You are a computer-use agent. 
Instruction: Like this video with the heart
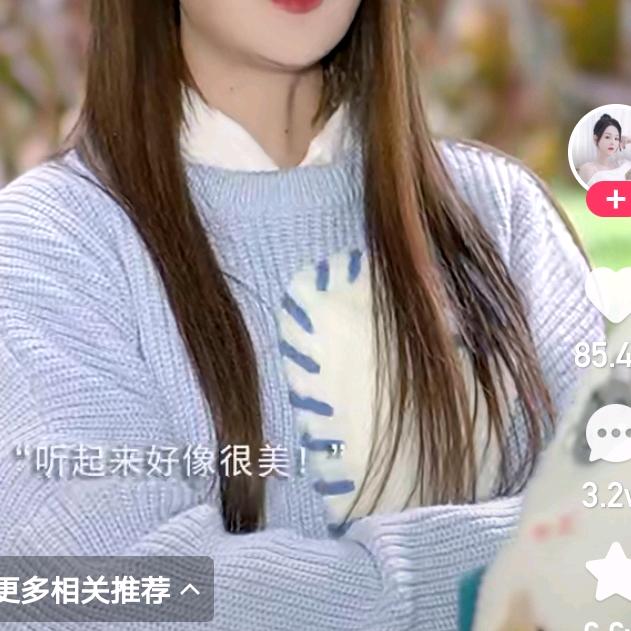pyautogui.click(x=609, y=294)
